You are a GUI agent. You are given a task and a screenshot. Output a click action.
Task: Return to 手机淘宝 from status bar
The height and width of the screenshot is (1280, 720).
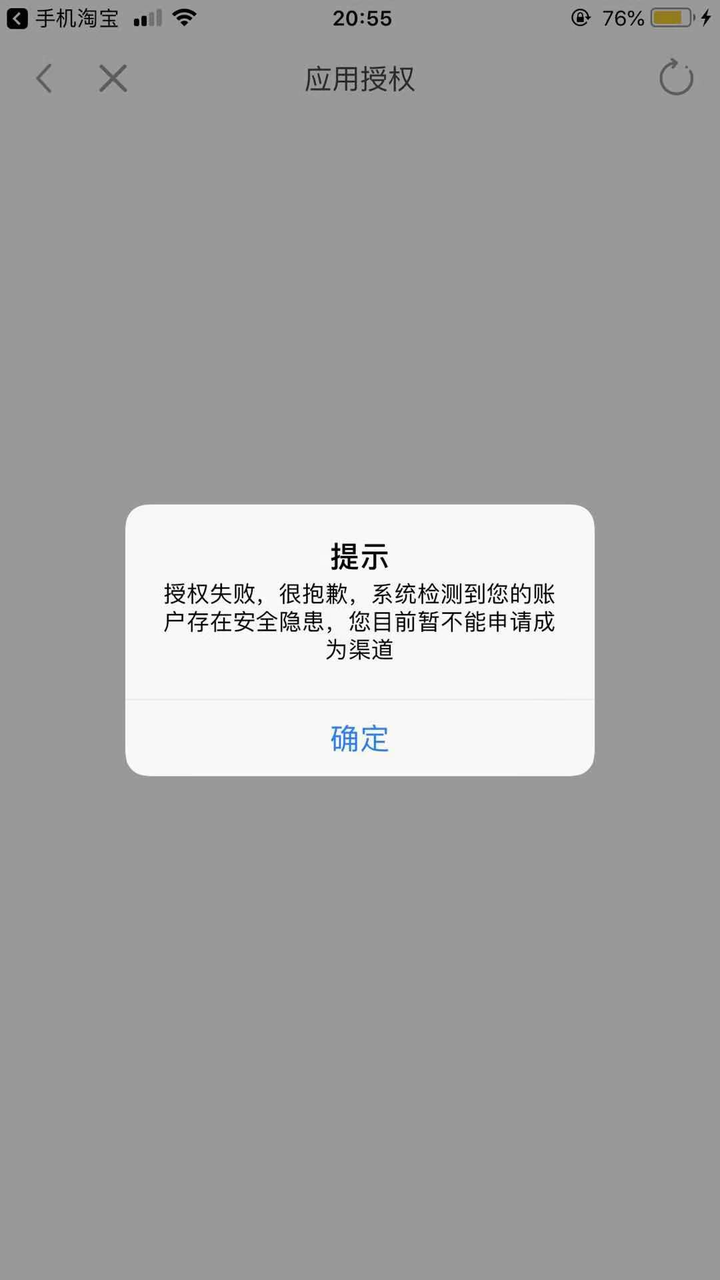[x=63, y=18]
